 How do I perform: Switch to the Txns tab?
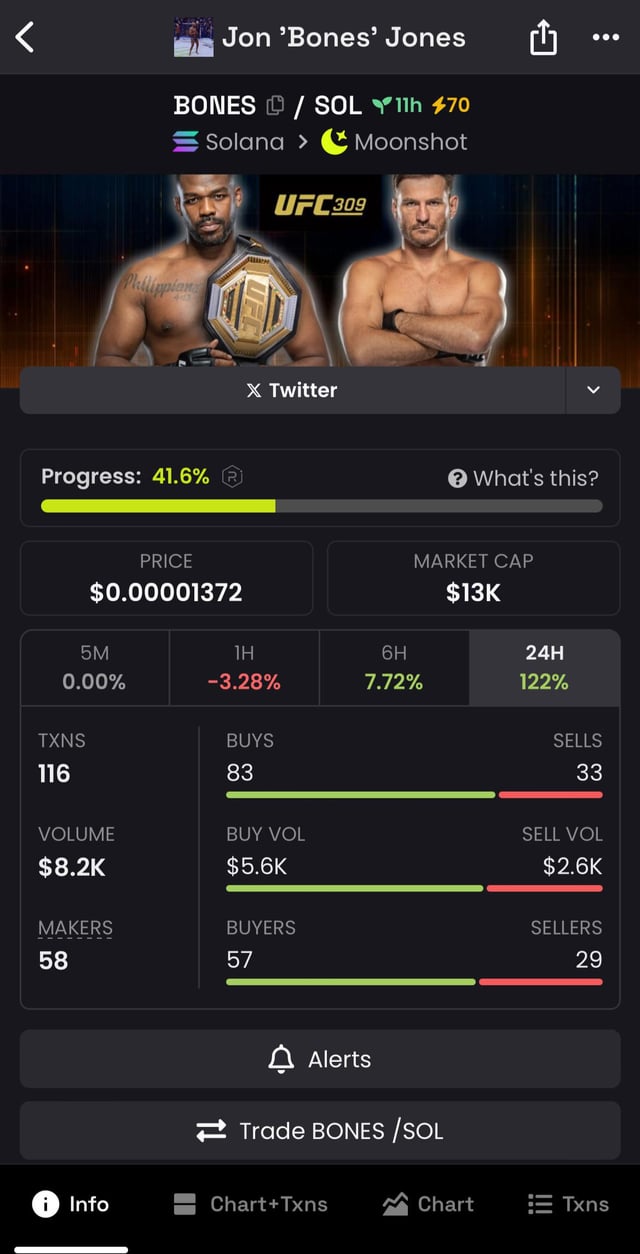[568, 1204]
